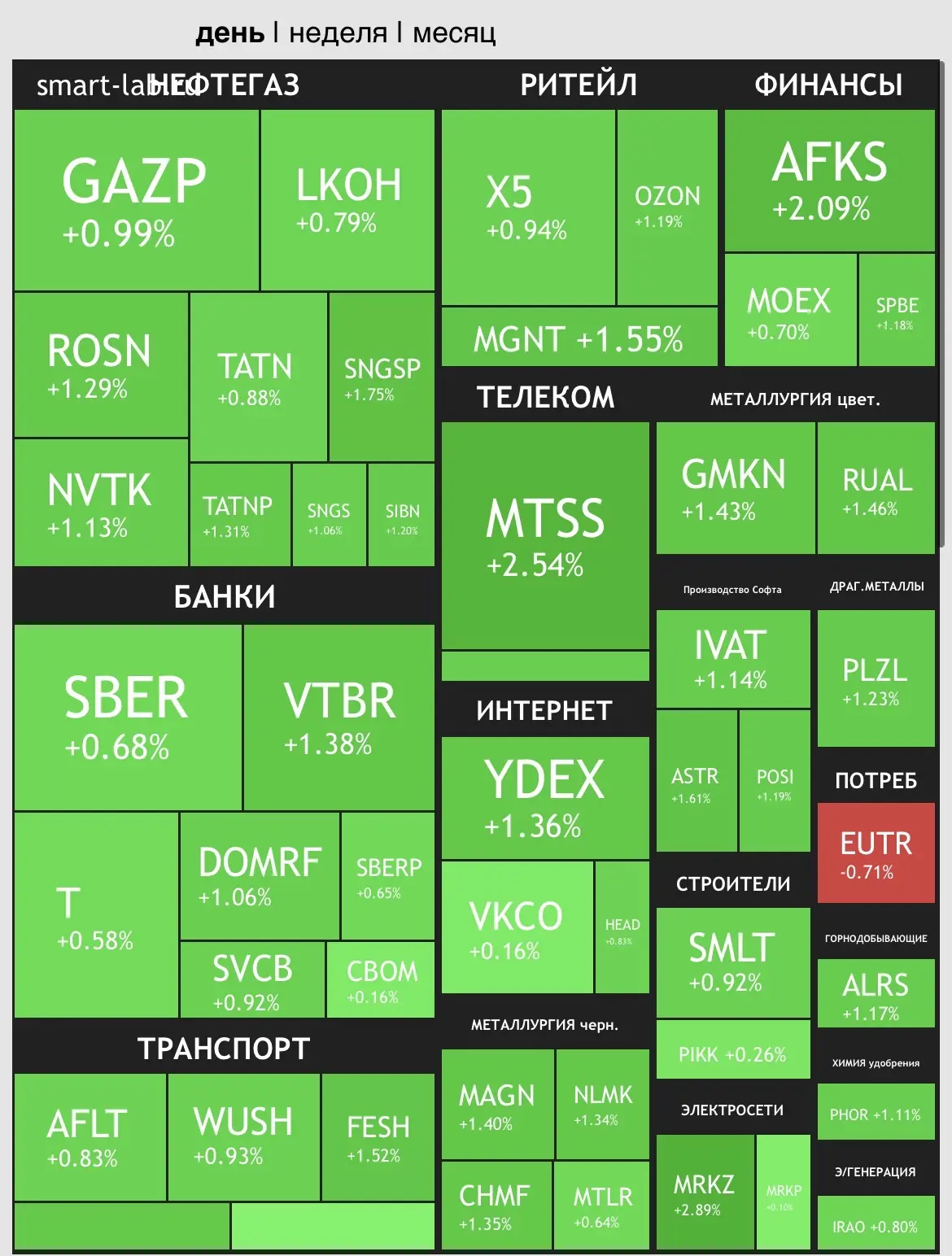Tap the red EUTR tile
Viewport: 952px width, 1256px height.
(876, 853)
